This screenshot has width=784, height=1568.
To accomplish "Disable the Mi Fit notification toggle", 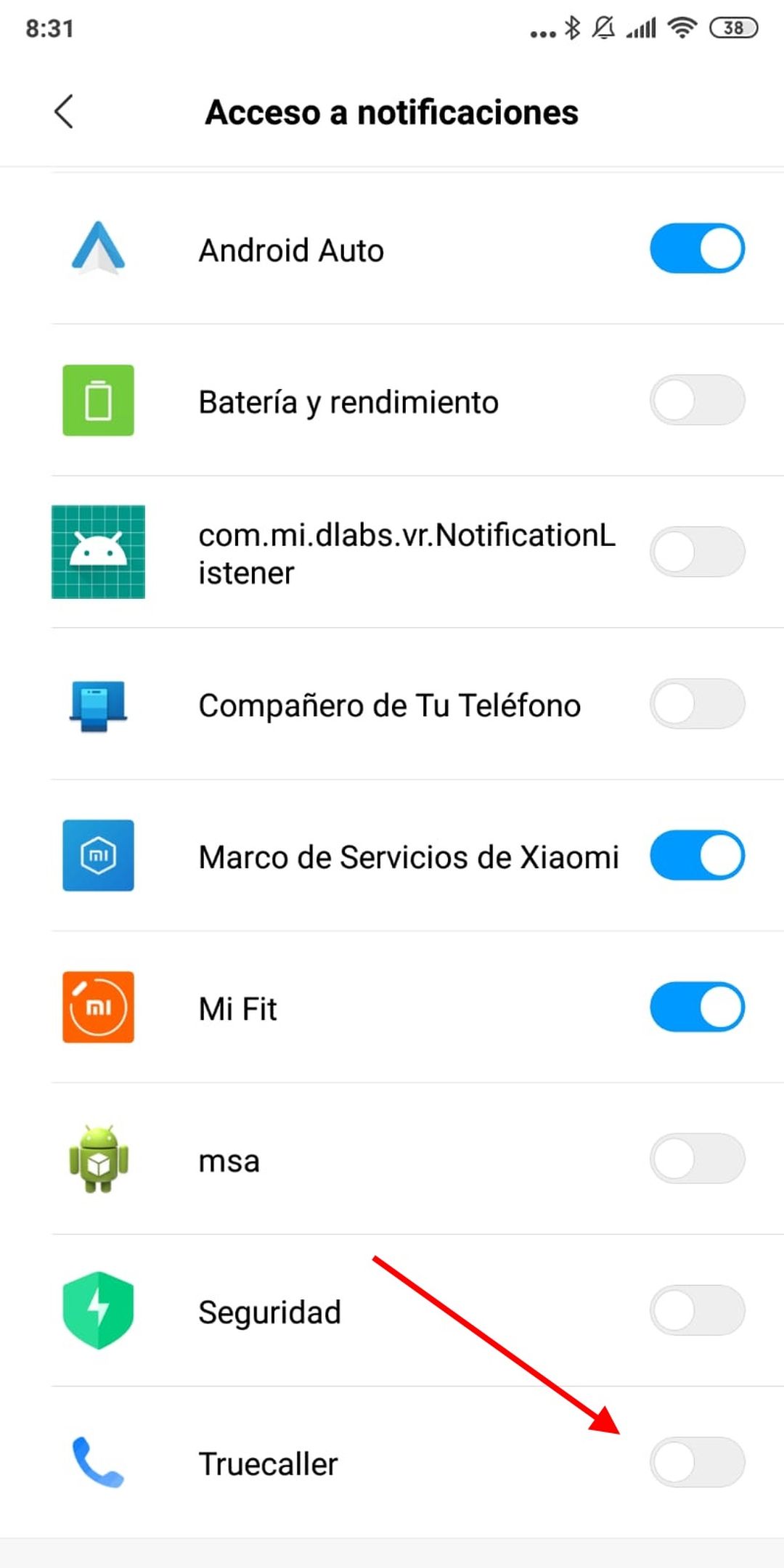I will point(695,1008).
